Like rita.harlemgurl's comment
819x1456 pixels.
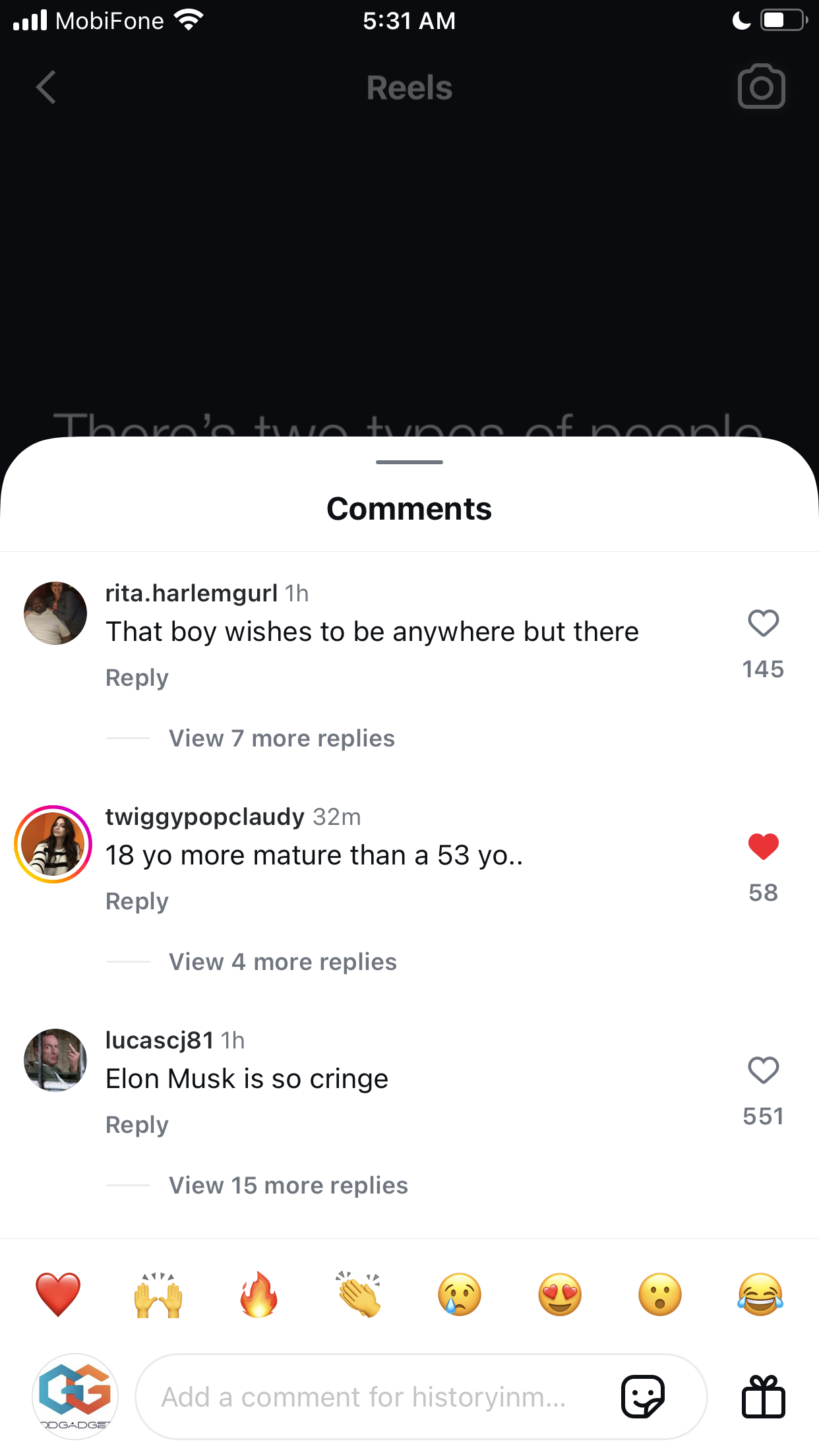coord(763,623)
